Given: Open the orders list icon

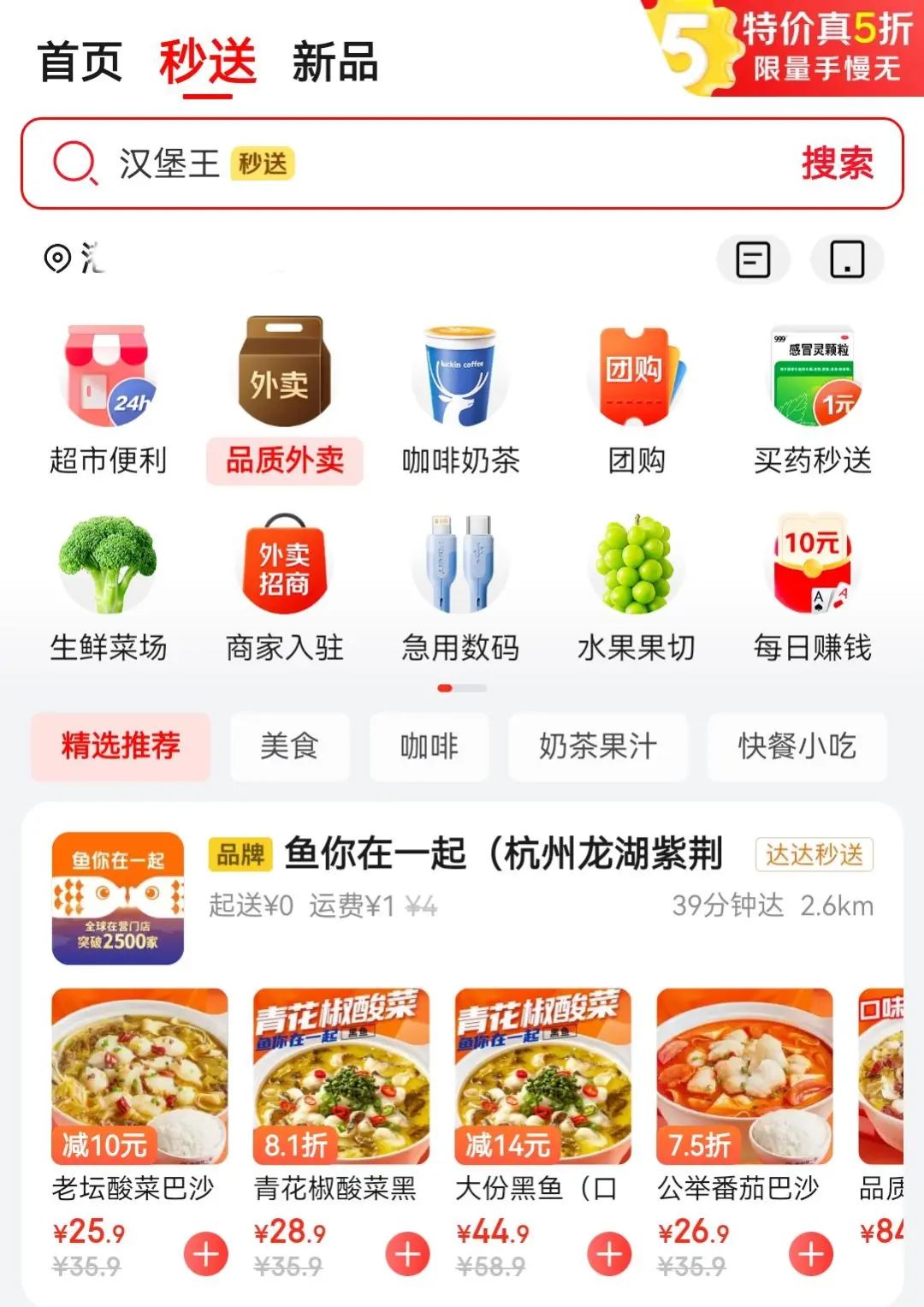Looking at the screenshot, I should pyautogui.click(x=753, y=259).
